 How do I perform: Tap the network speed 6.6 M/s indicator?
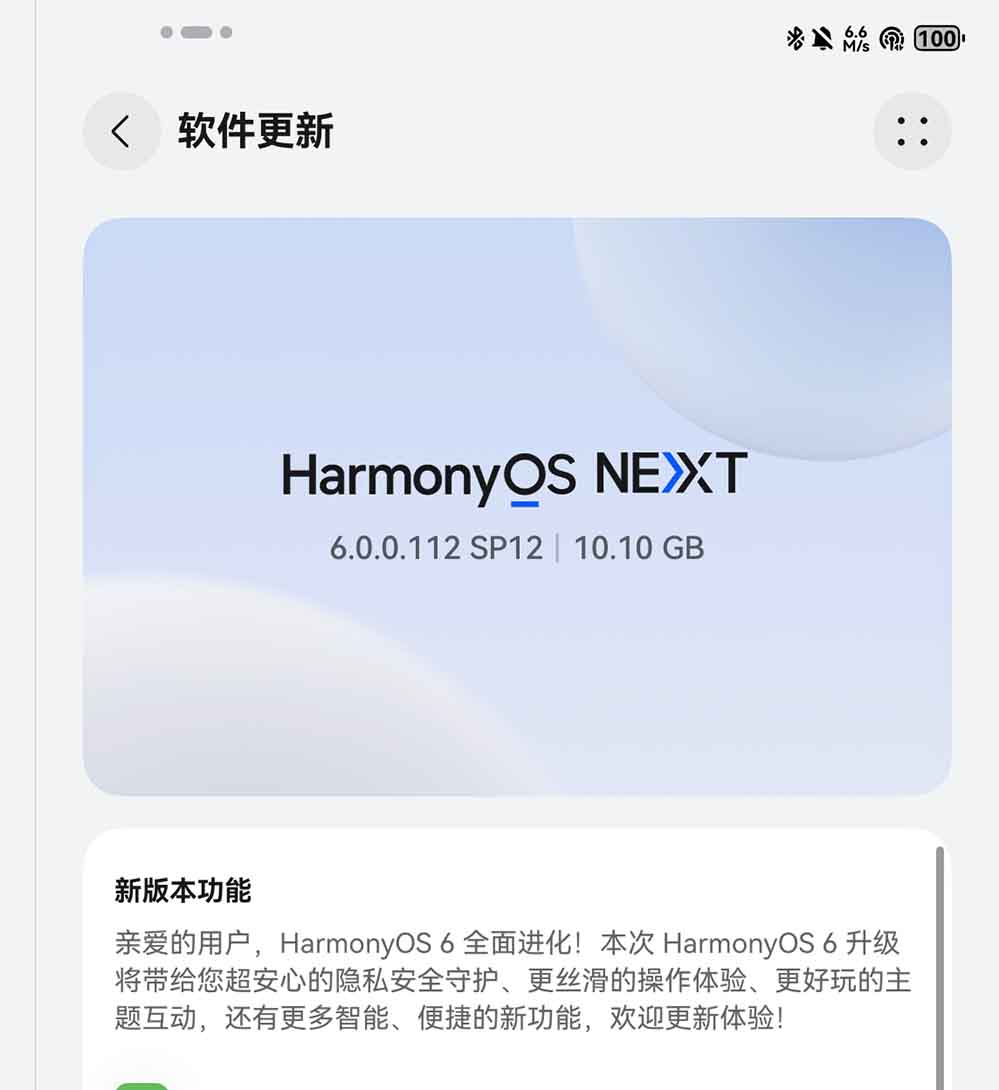857,40
